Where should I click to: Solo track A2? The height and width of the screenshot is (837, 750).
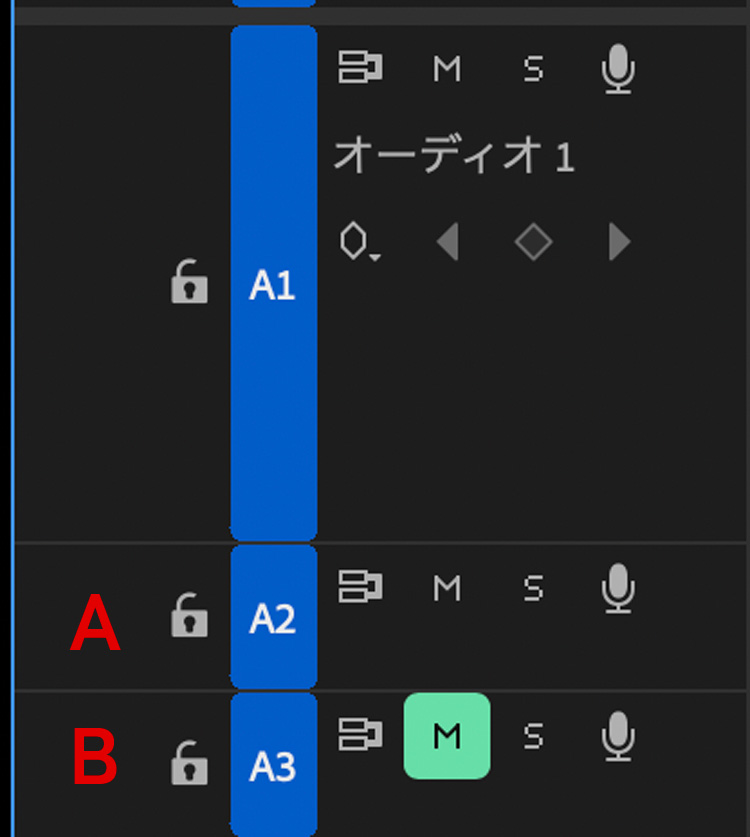tap(534, 588)
